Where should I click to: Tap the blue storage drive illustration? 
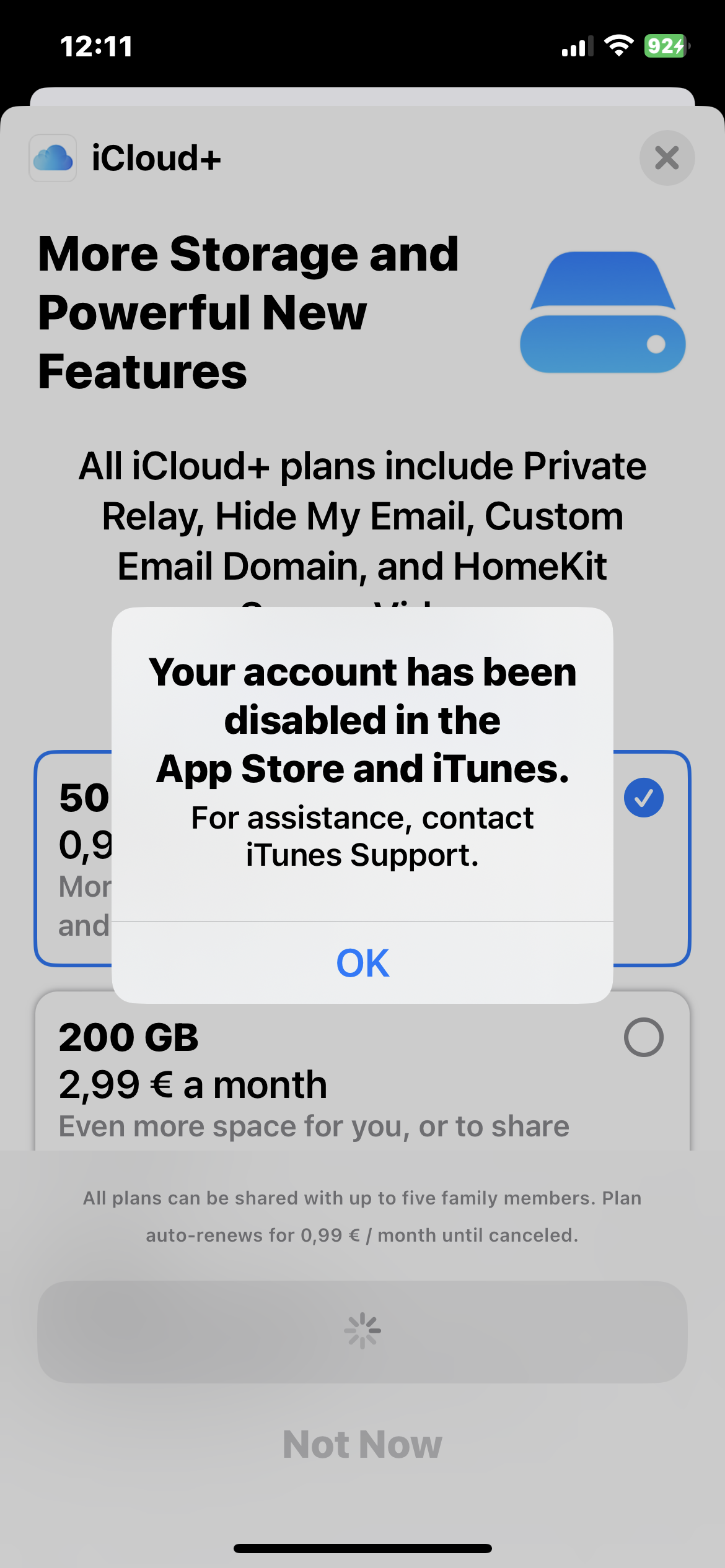coord(603,313)
